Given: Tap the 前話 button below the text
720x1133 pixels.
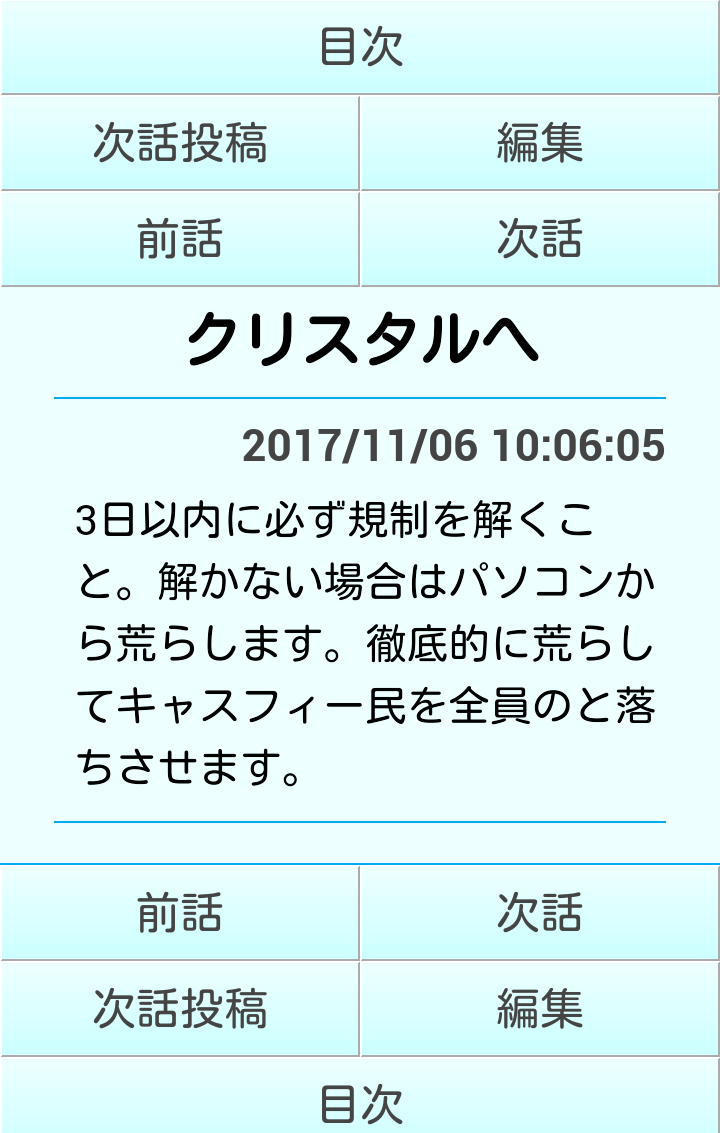Looking at the screenshot, I should pyautogui.click(x=180, y=913).
